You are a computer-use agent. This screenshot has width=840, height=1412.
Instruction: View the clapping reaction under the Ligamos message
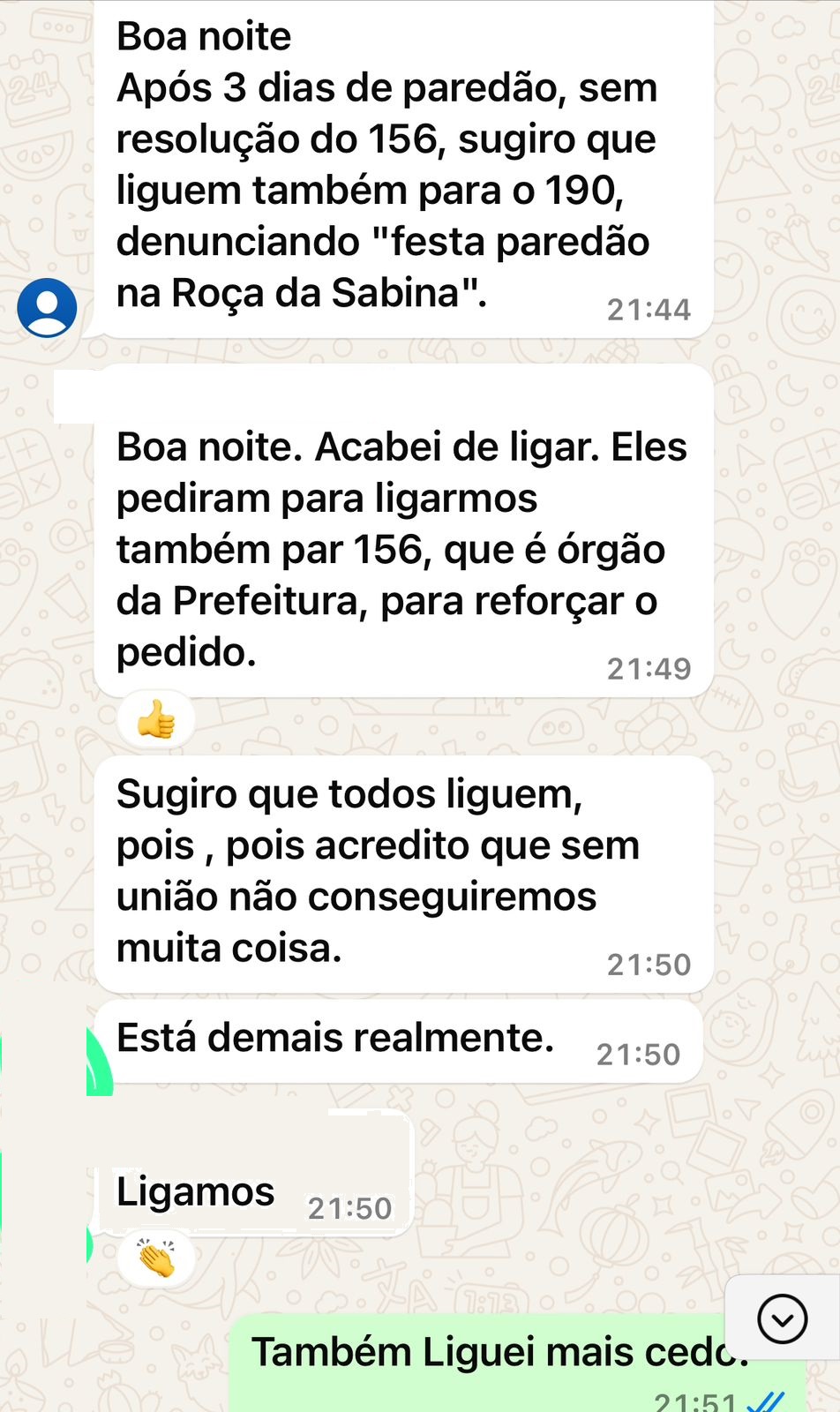155,1258
